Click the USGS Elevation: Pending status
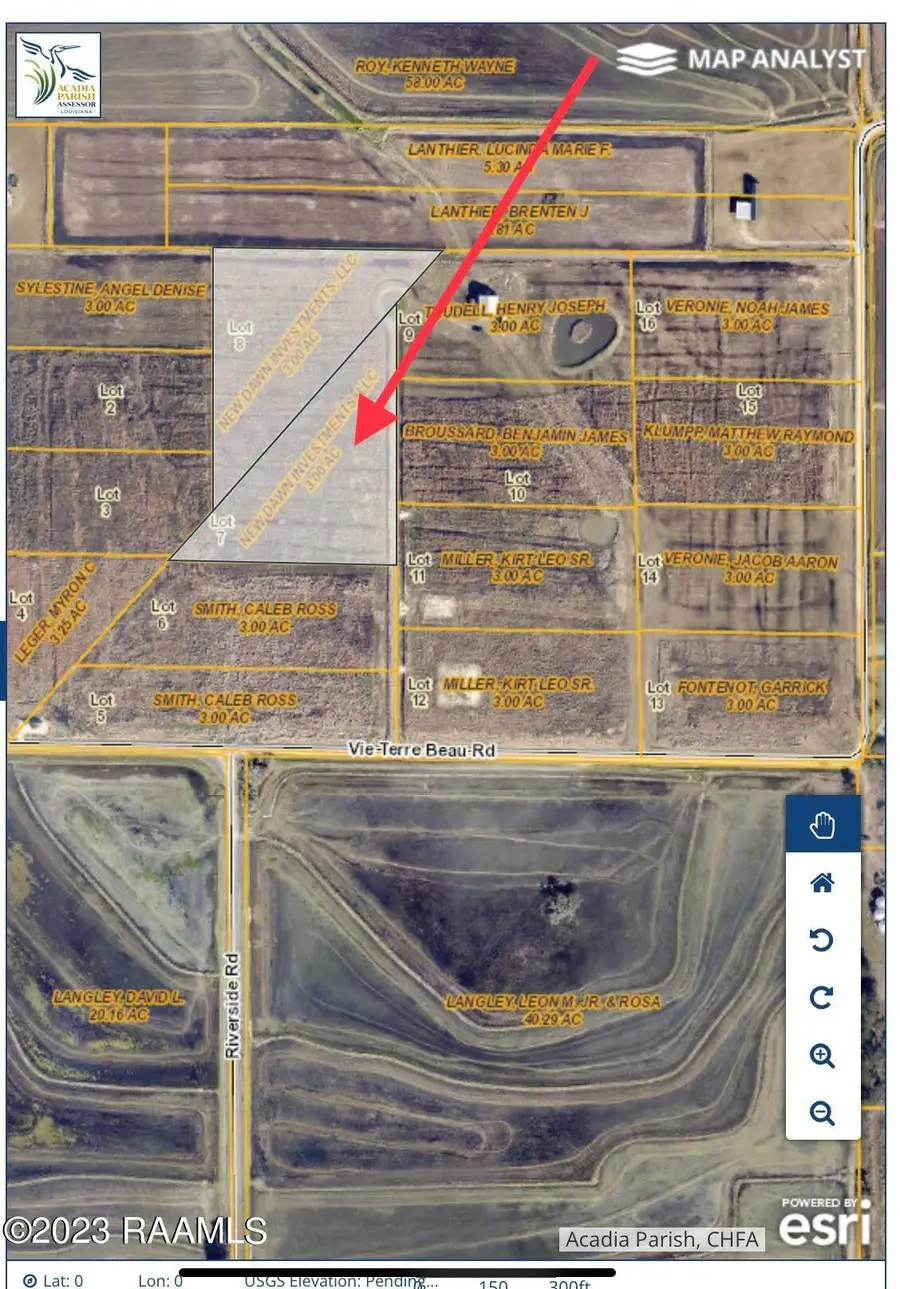The image size is (900, 1289). tap(340, 1280)
